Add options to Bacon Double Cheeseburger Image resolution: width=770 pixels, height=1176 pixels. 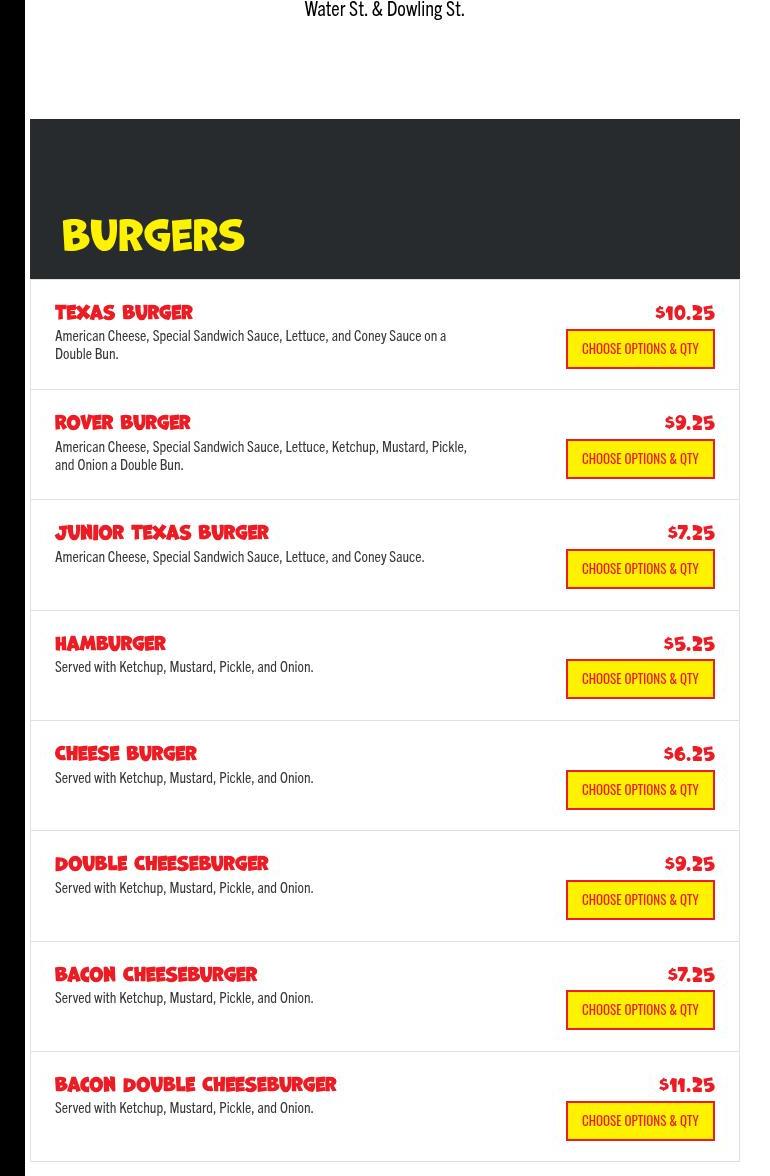click(640, 1121)
